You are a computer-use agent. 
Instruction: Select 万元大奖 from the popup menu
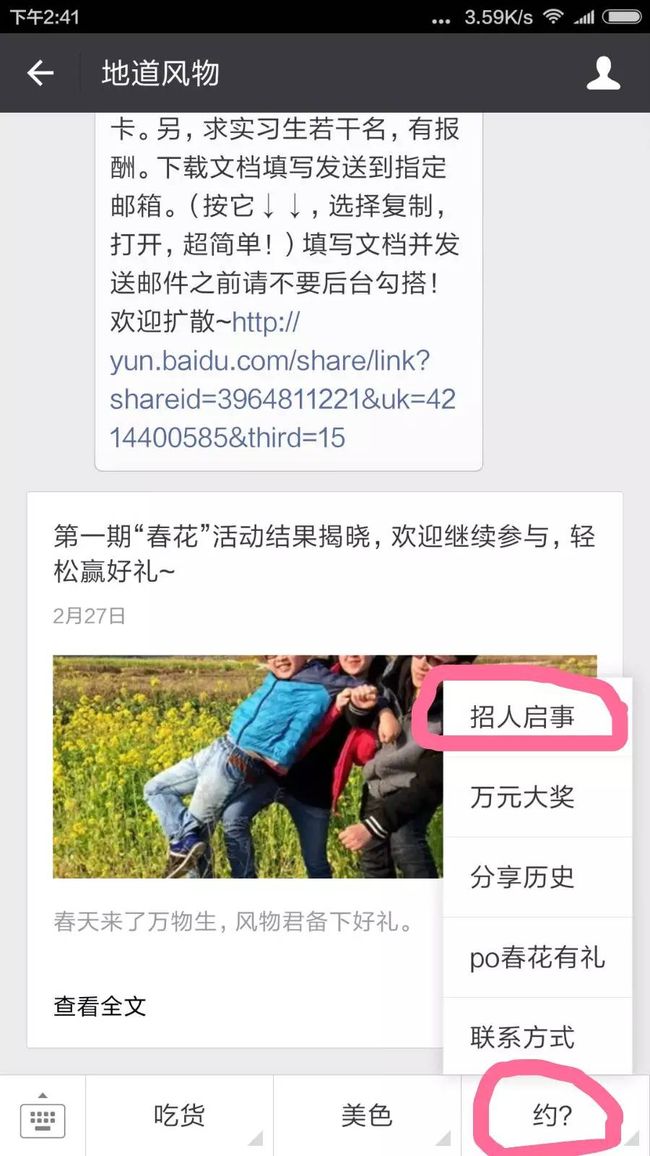[537, 797]
